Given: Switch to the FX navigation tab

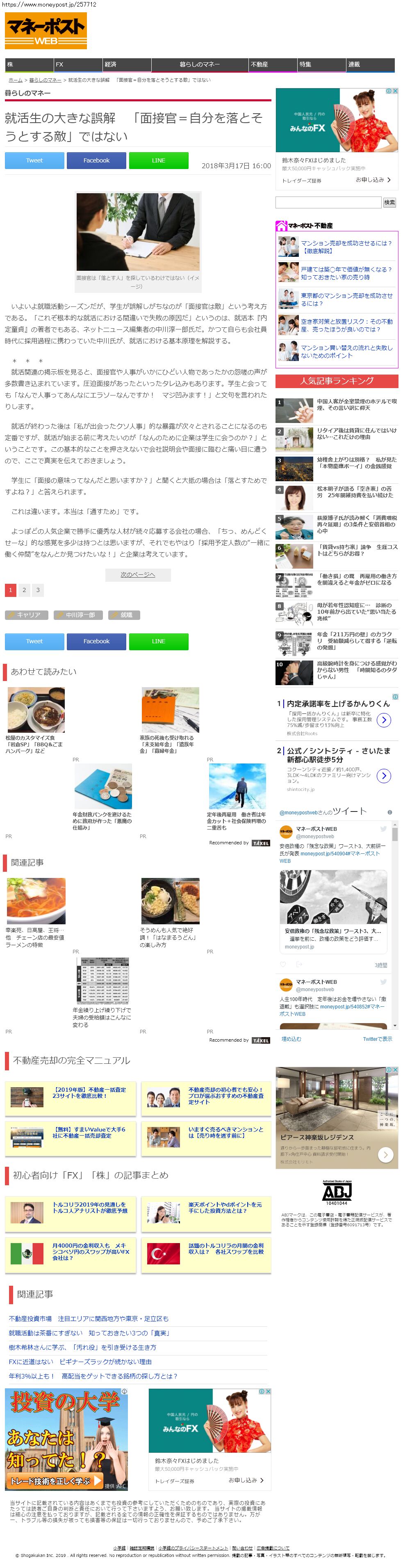Looking at the screenshot, I should point(78,64).
